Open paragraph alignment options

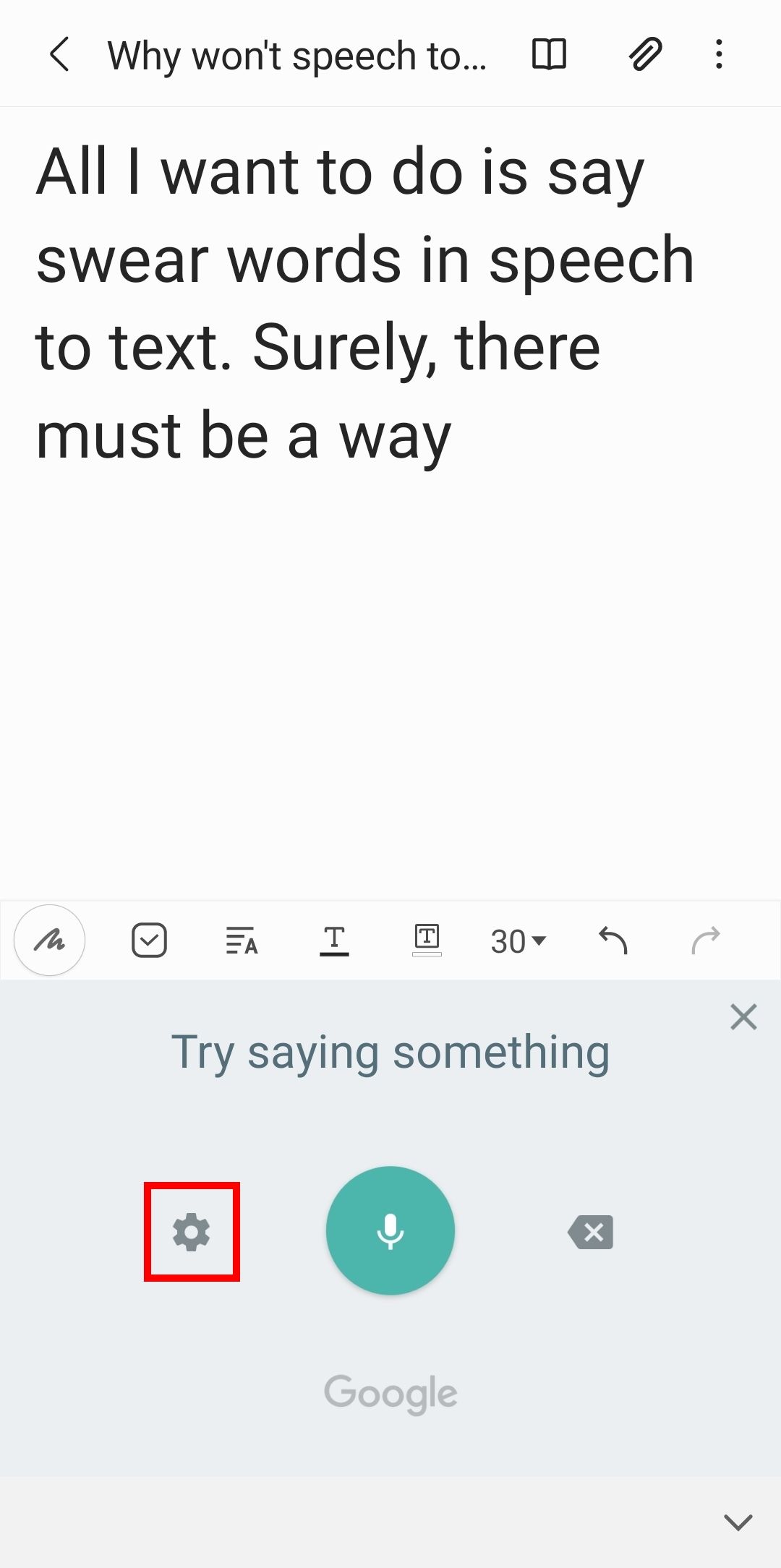click(x=242, y=940)
